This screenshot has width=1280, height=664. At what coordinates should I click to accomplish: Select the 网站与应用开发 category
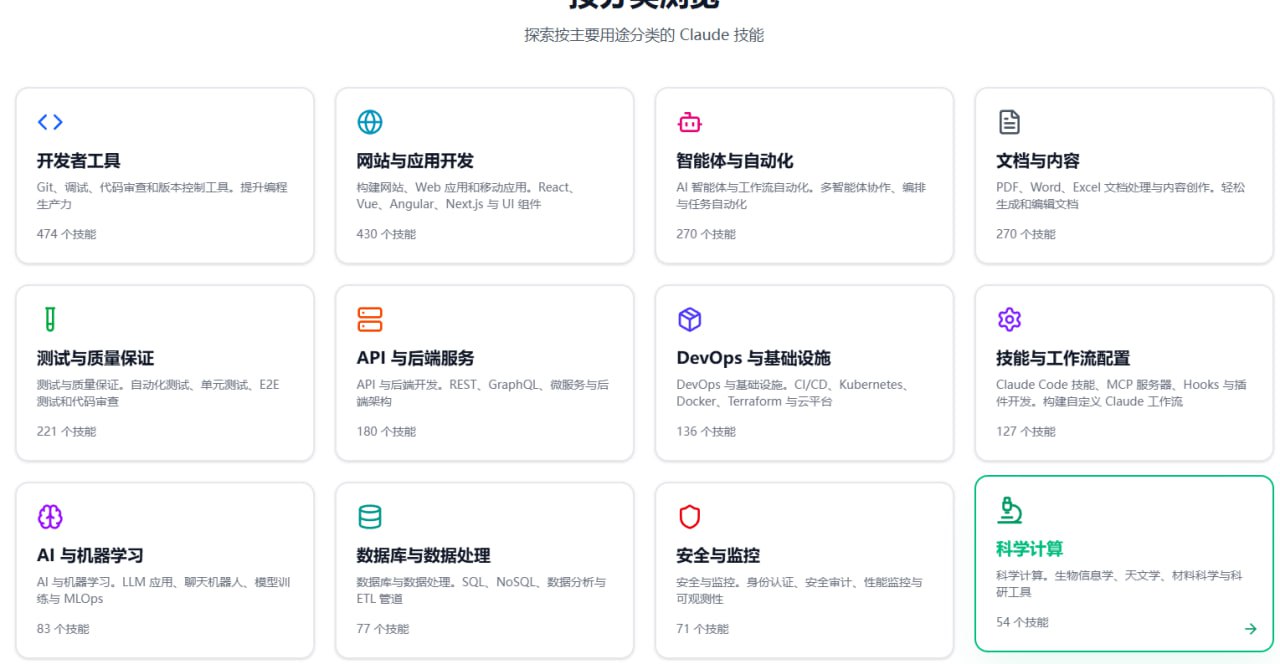click(x=484, y=176)
